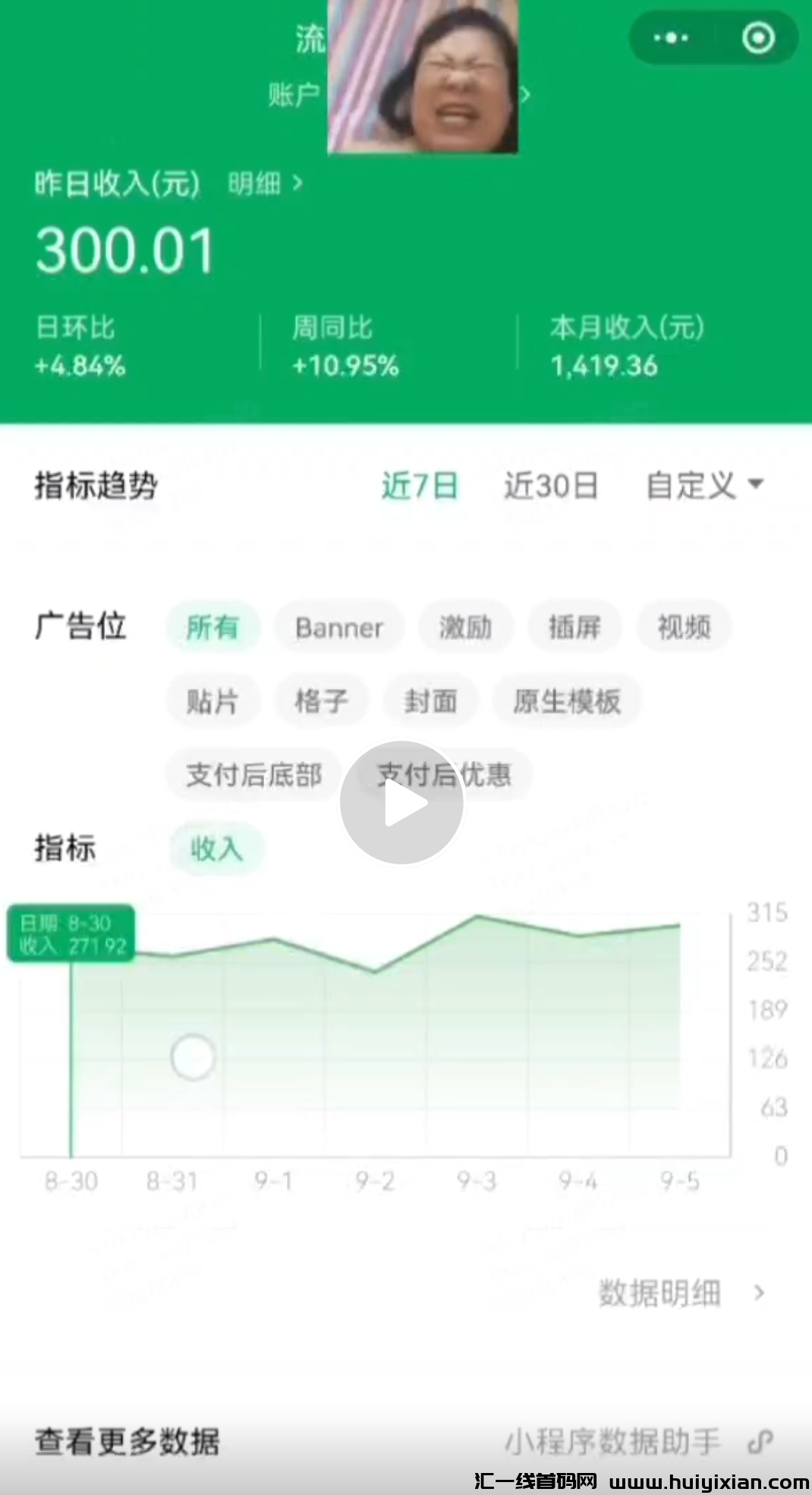Tap the arrow next to 明细

click(x=299, y=183)
